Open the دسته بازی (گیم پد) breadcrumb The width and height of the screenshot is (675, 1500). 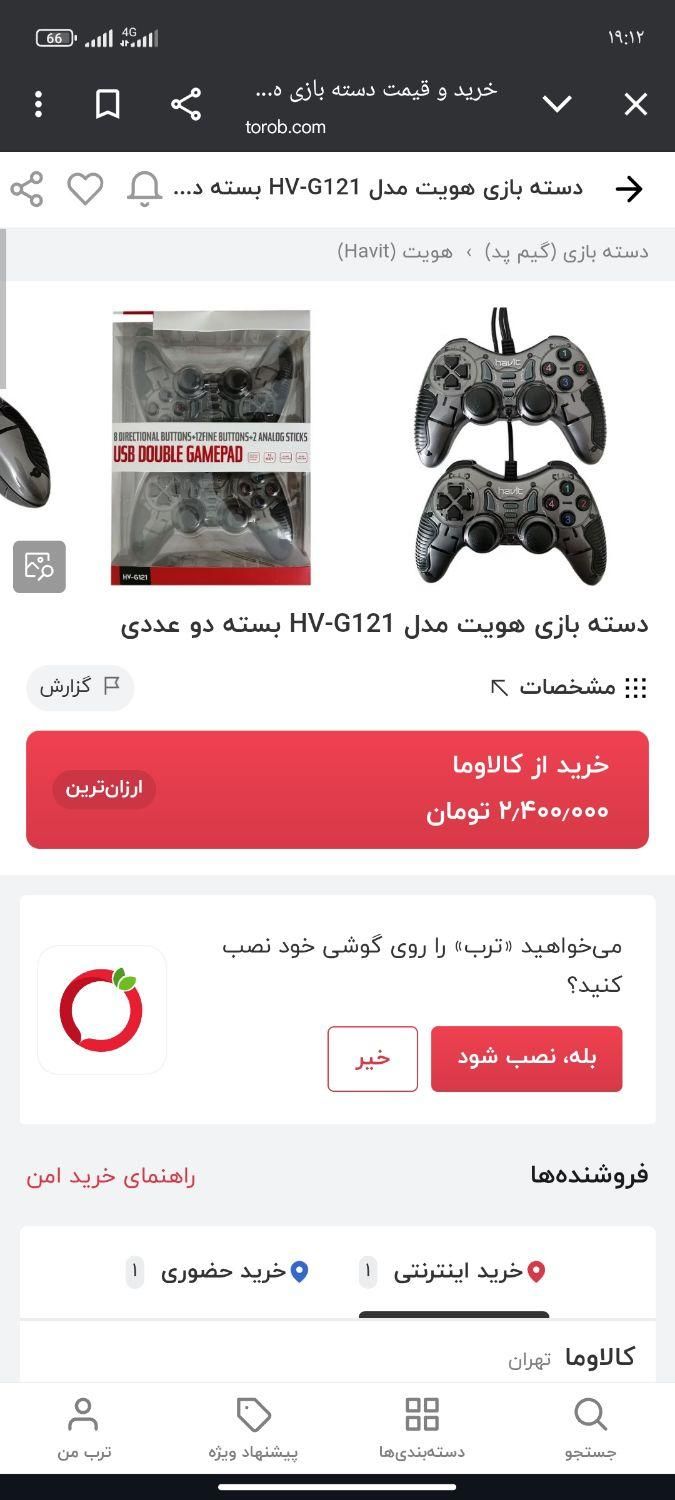567,251
